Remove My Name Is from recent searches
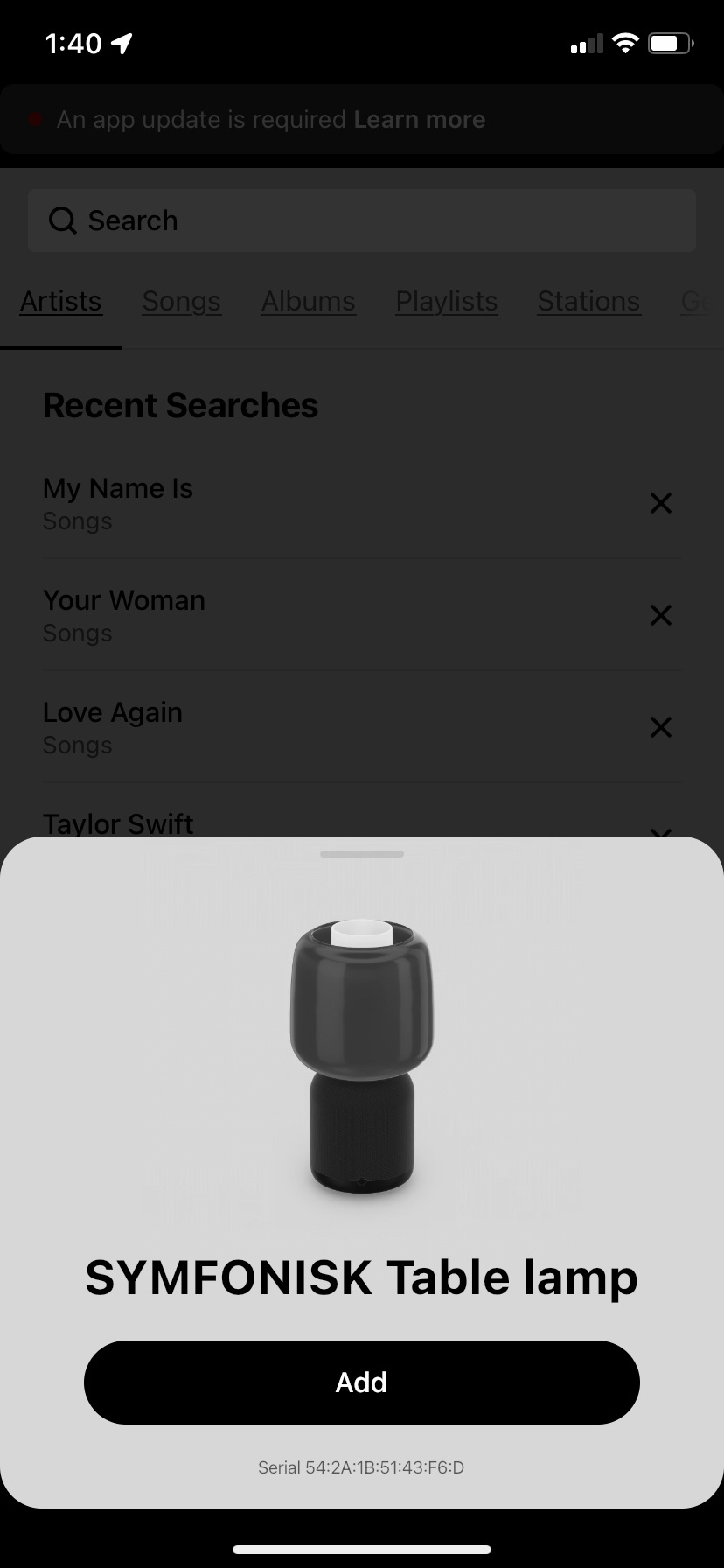 click(661, 503)
